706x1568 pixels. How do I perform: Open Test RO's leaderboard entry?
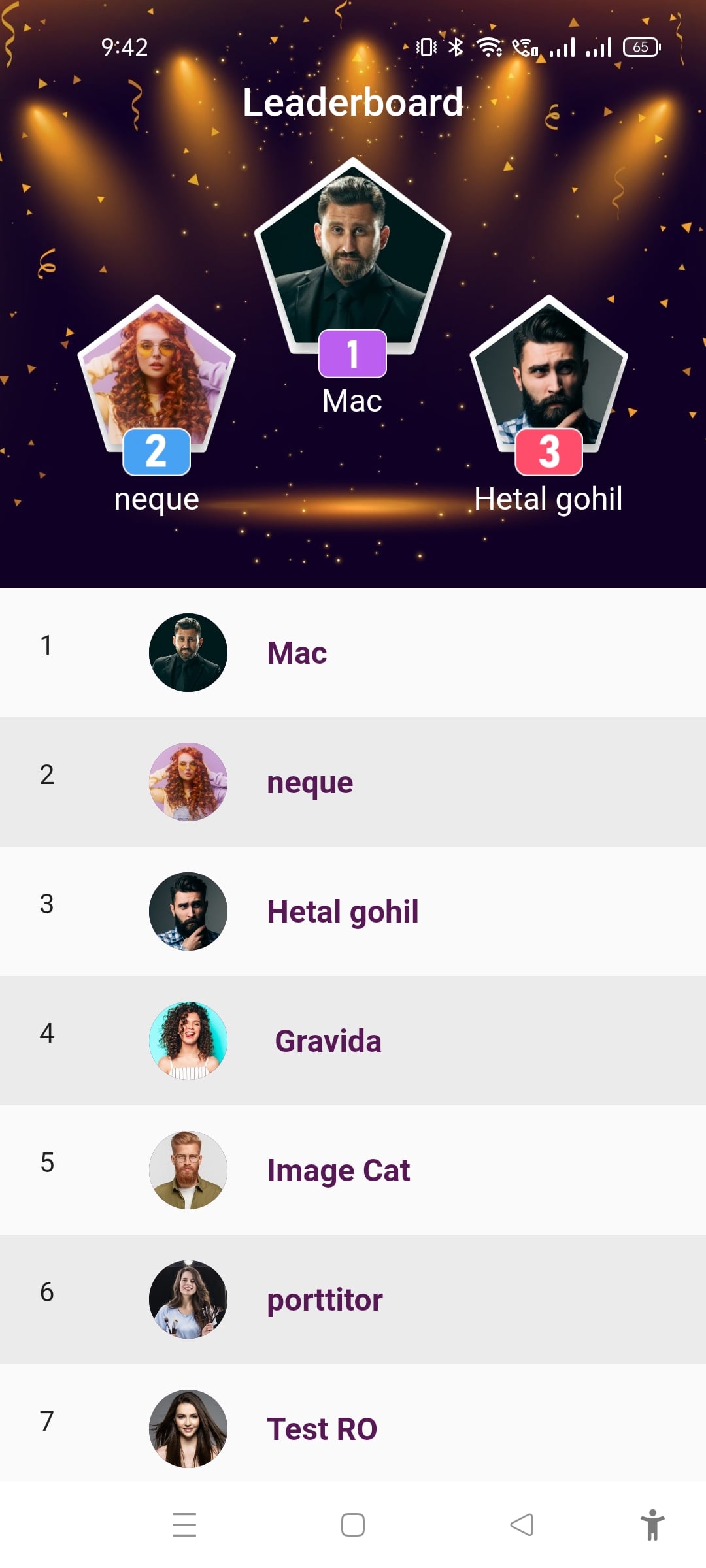pos(353,1428)
